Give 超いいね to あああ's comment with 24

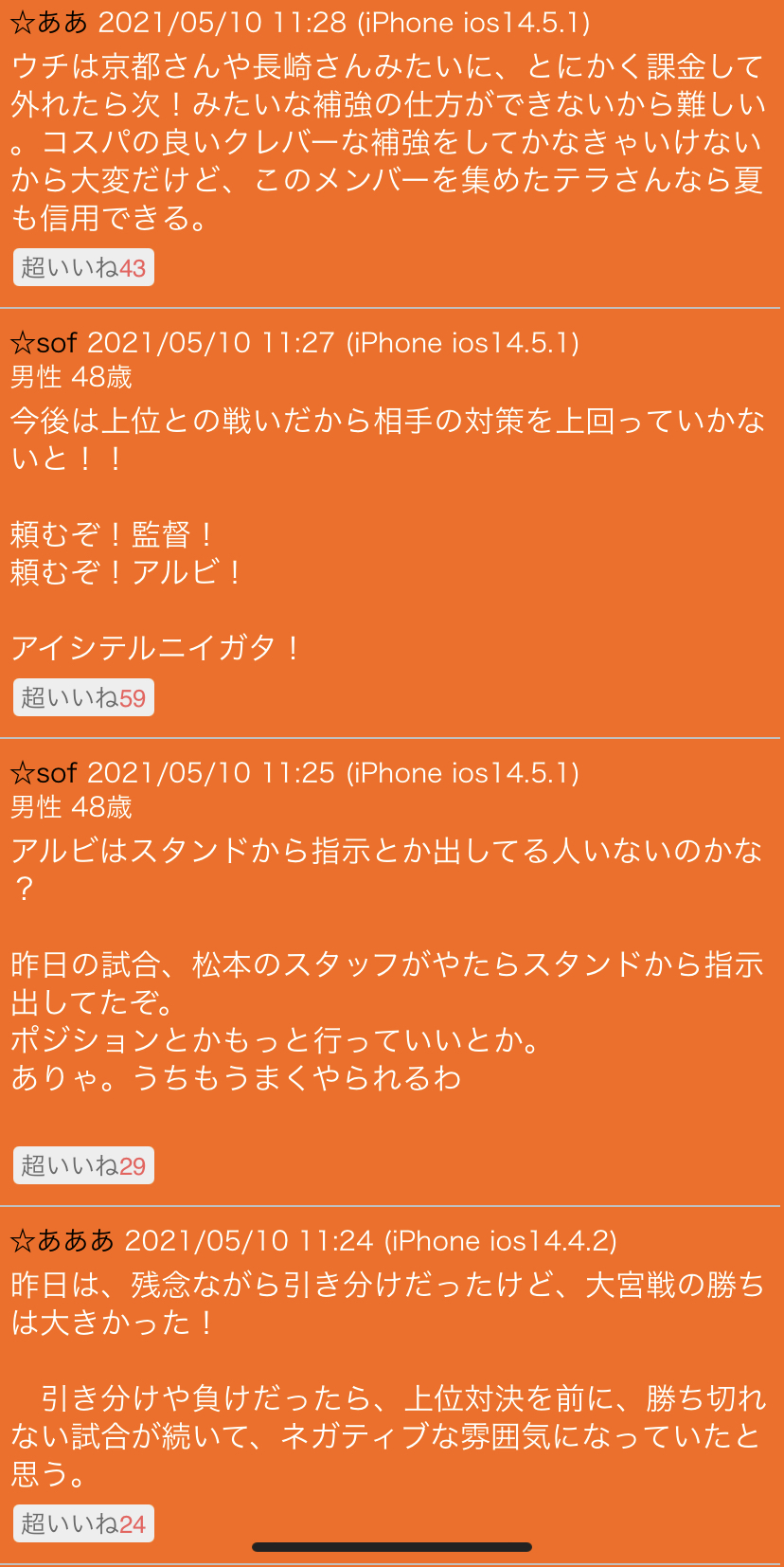click(x=83, y=1523)
